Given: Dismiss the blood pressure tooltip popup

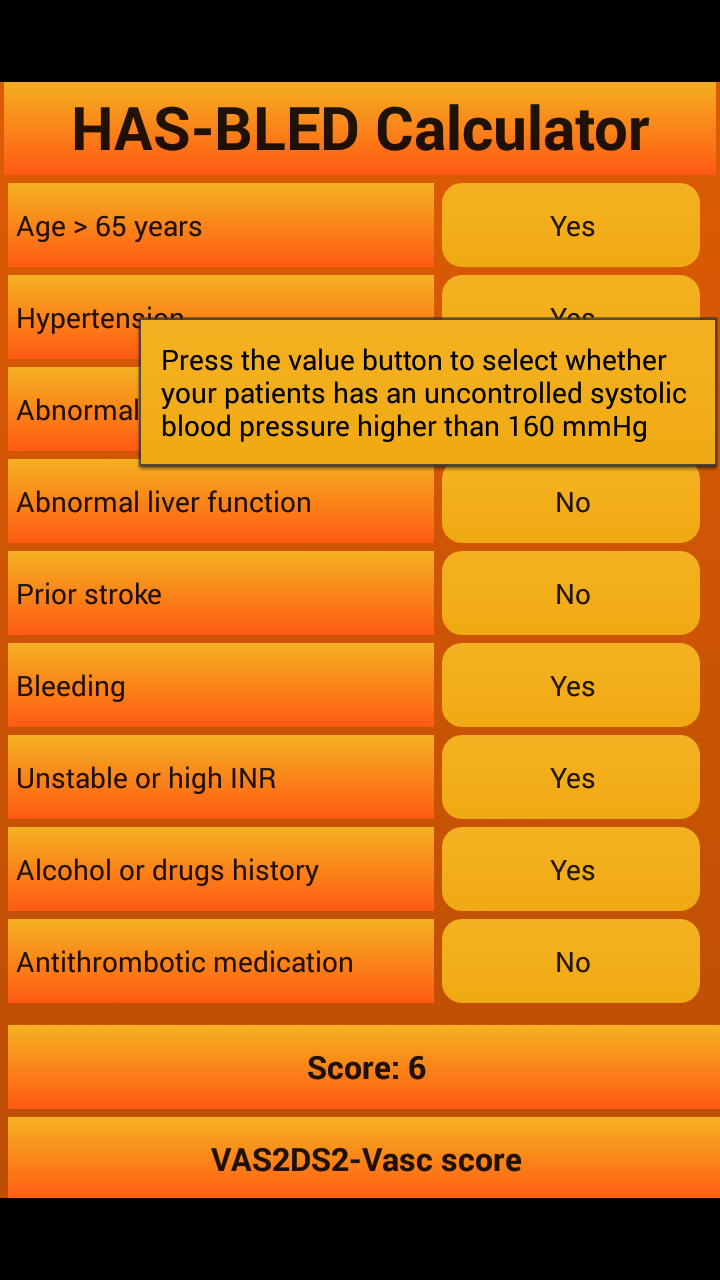Looking at the screenshot, I should coord(428,392).
